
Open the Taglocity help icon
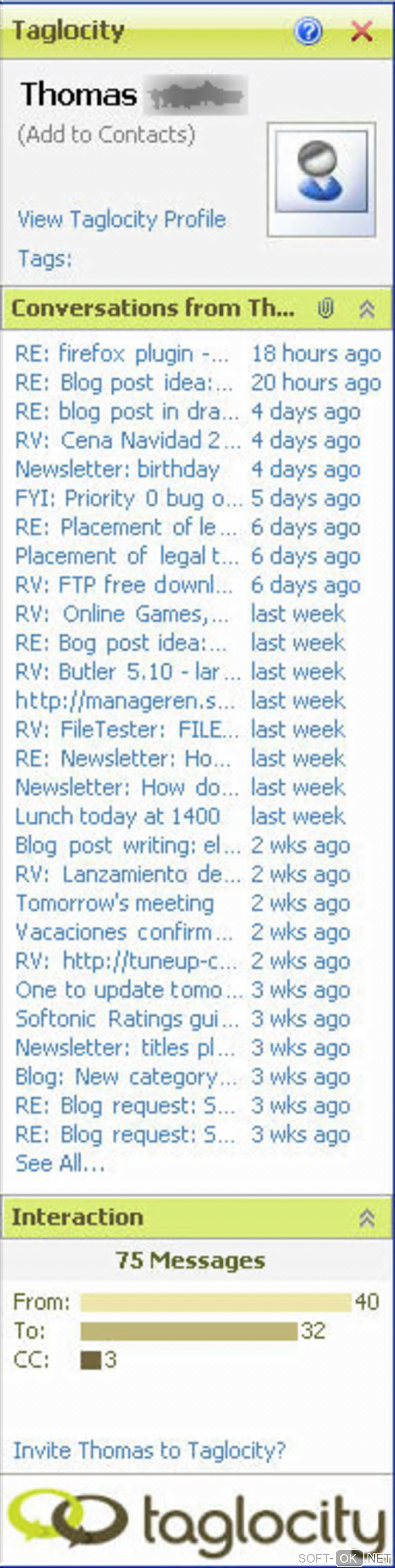(x=308, y=31)
